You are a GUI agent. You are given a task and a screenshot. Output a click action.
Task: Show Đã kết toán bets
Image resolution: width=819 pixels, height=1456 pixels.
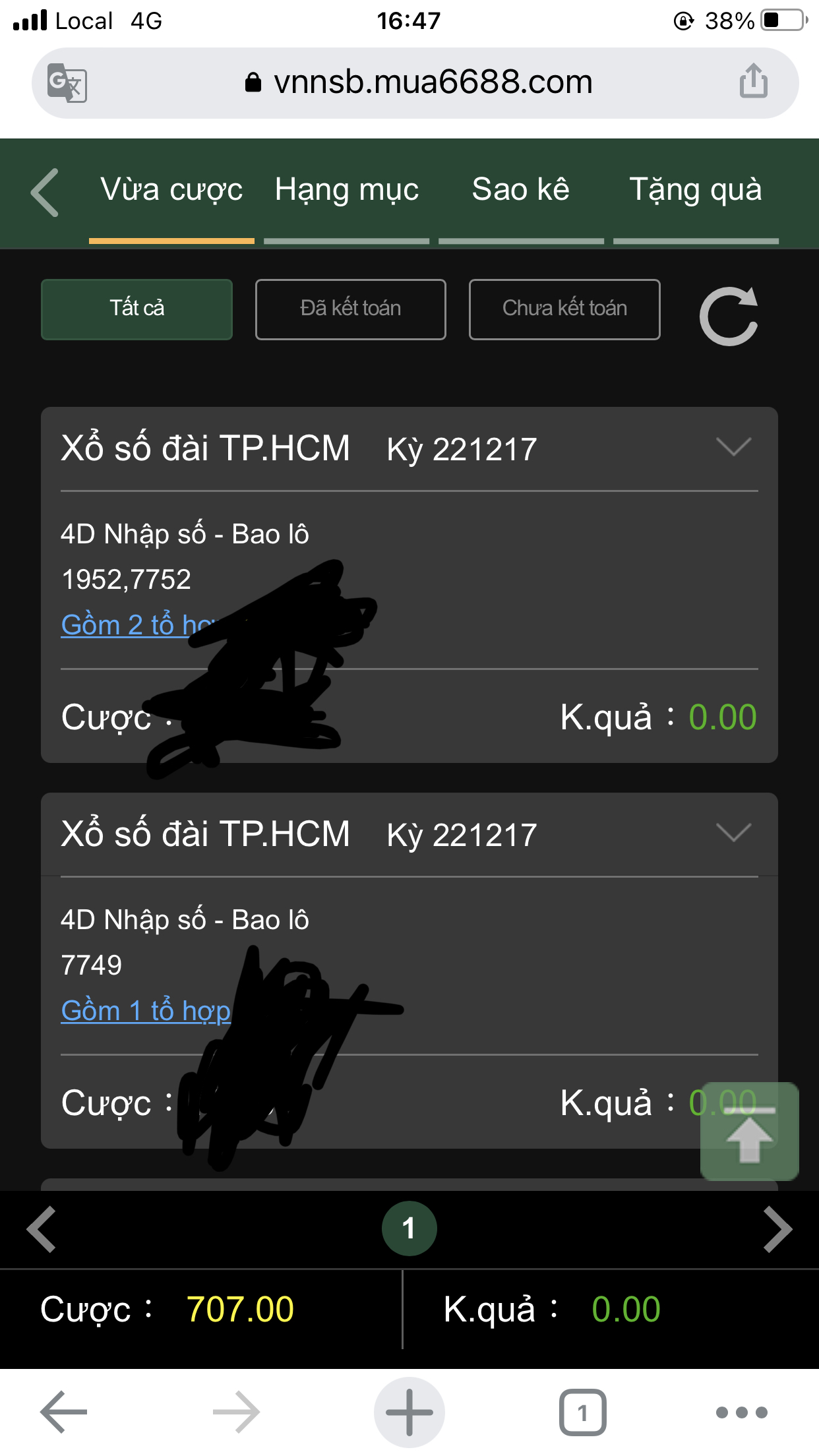351,309
